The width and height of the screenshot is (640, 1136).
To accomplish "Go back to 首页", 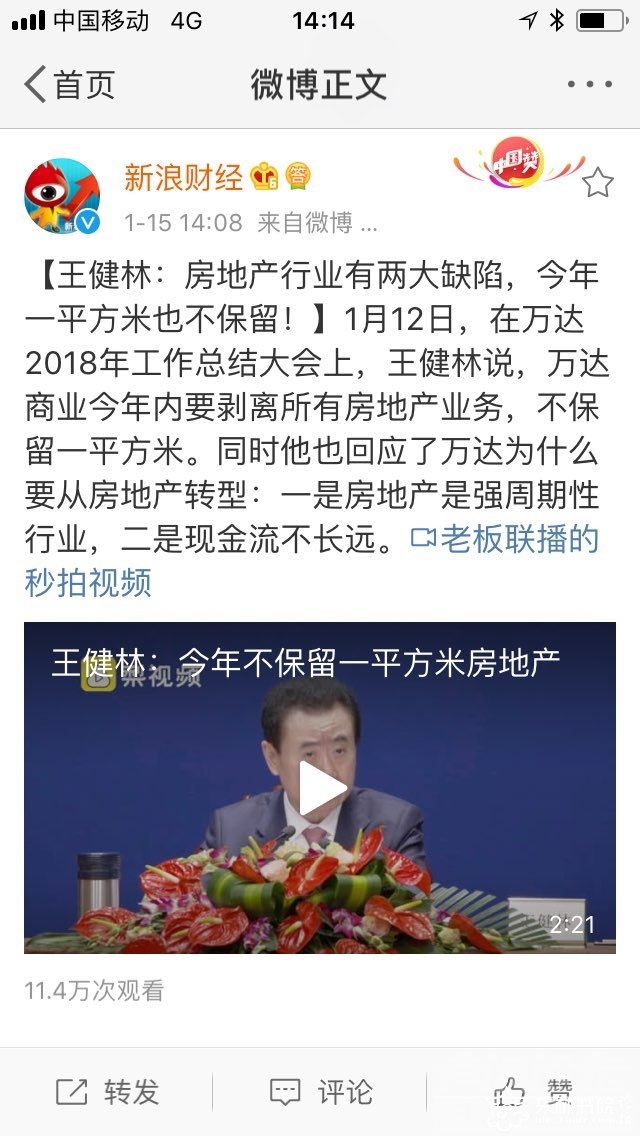I will pos(68,85).
